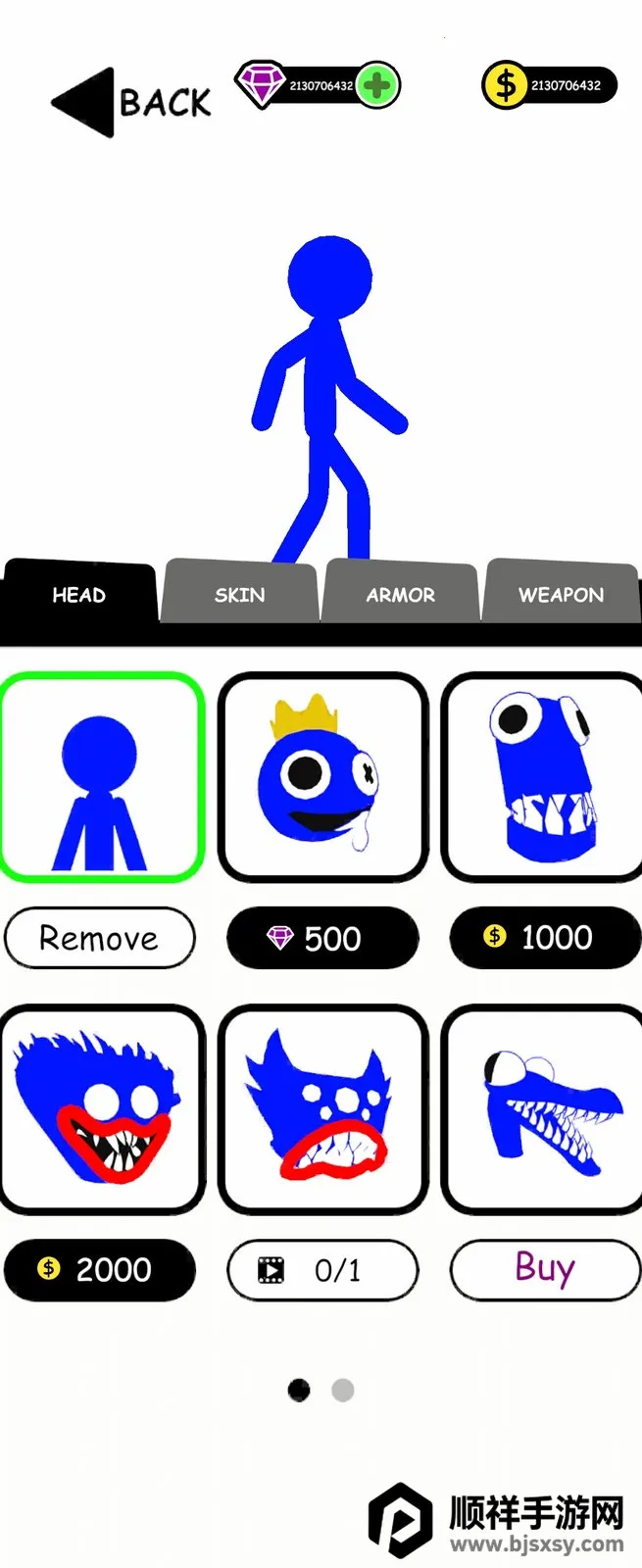Tap the Remove button
The width and height of the screenshot is (642, 1568).
click(99, 938)
